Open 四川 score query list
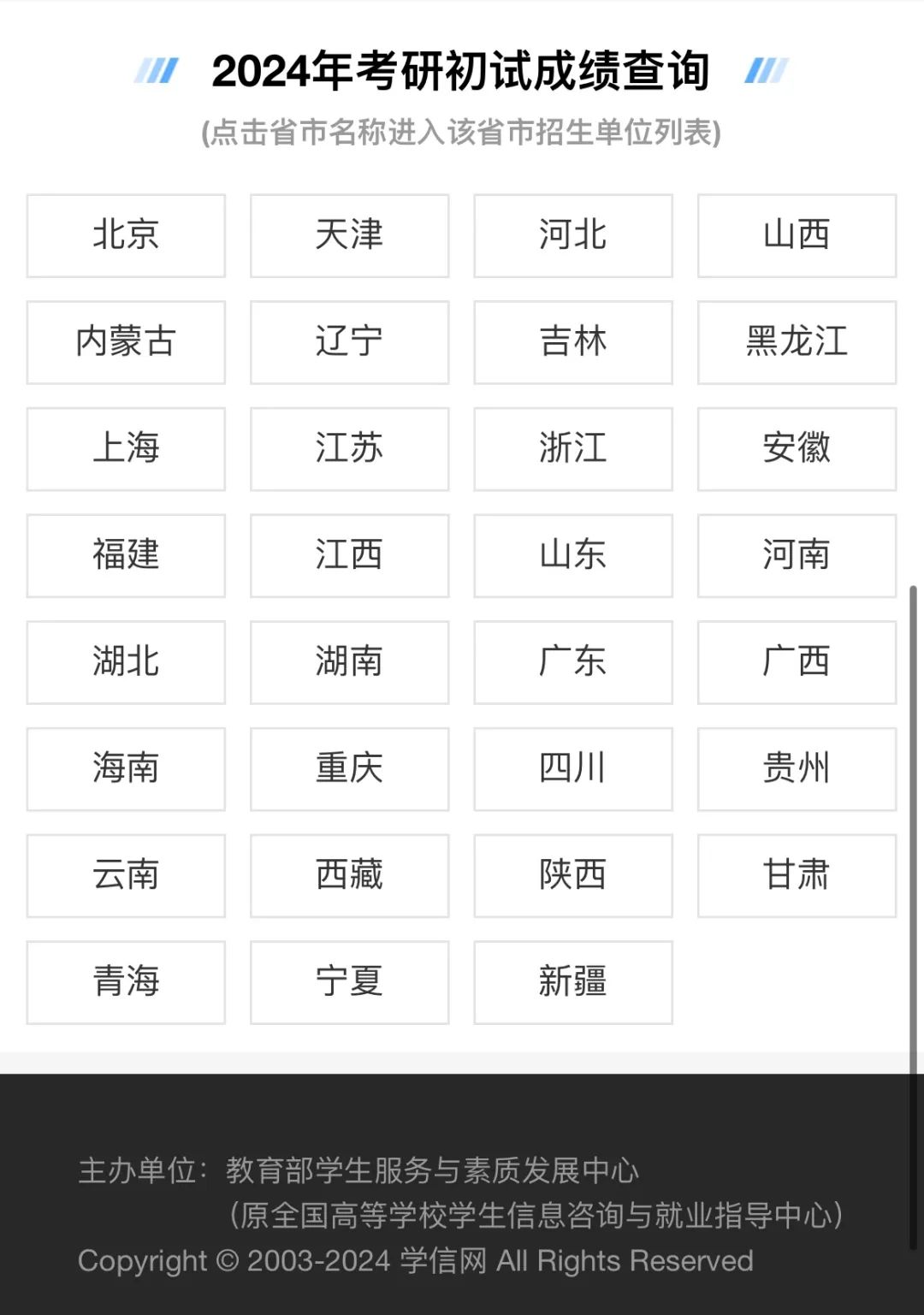The width and height of the screenshot is (924, 1315). pyautogui.click(x=573, y=768)
